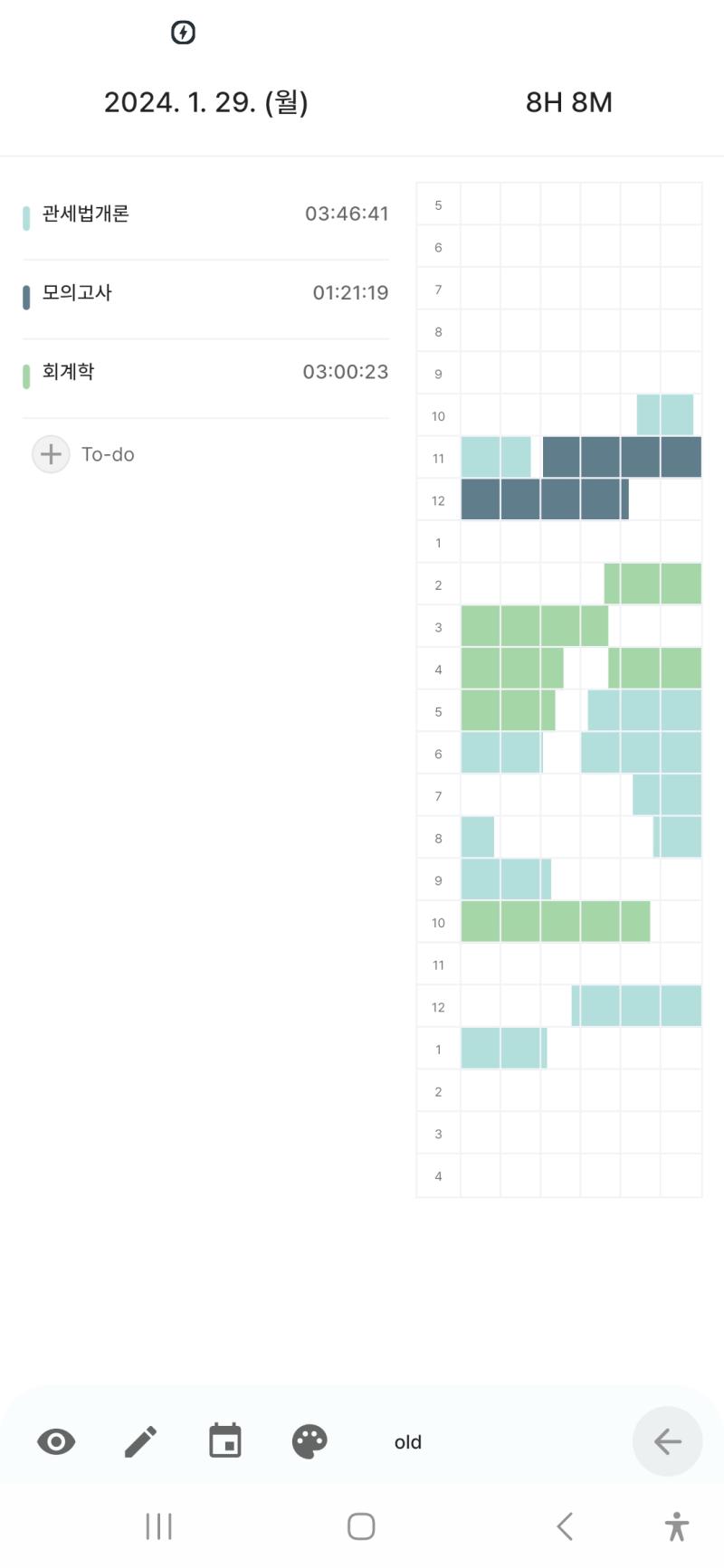Open the calendar date picker

pyautogui.click(x=225, y=1440)
